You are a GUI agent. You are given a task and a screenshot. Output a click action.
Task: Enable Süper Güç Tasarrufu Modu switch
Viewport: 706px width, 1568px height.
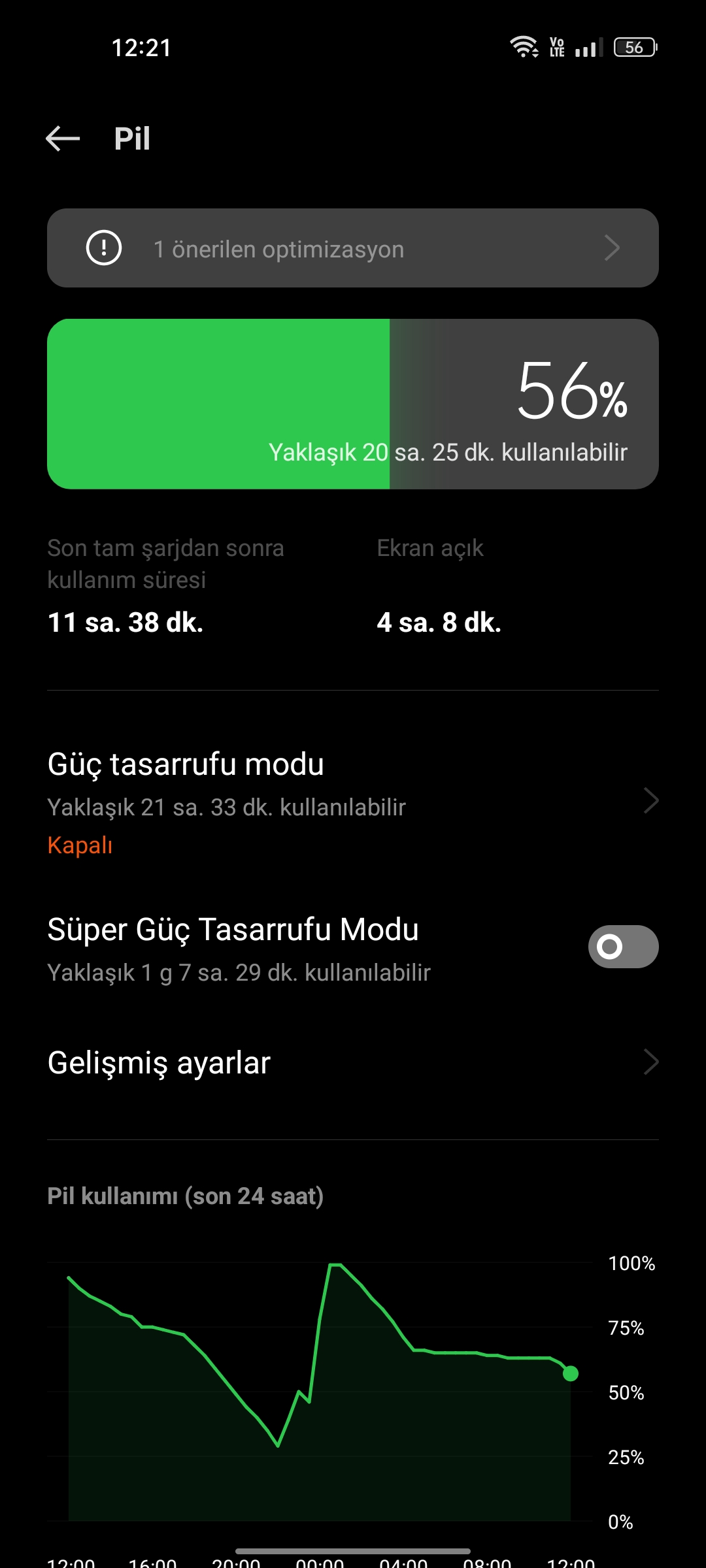click(x=623, y=947)
